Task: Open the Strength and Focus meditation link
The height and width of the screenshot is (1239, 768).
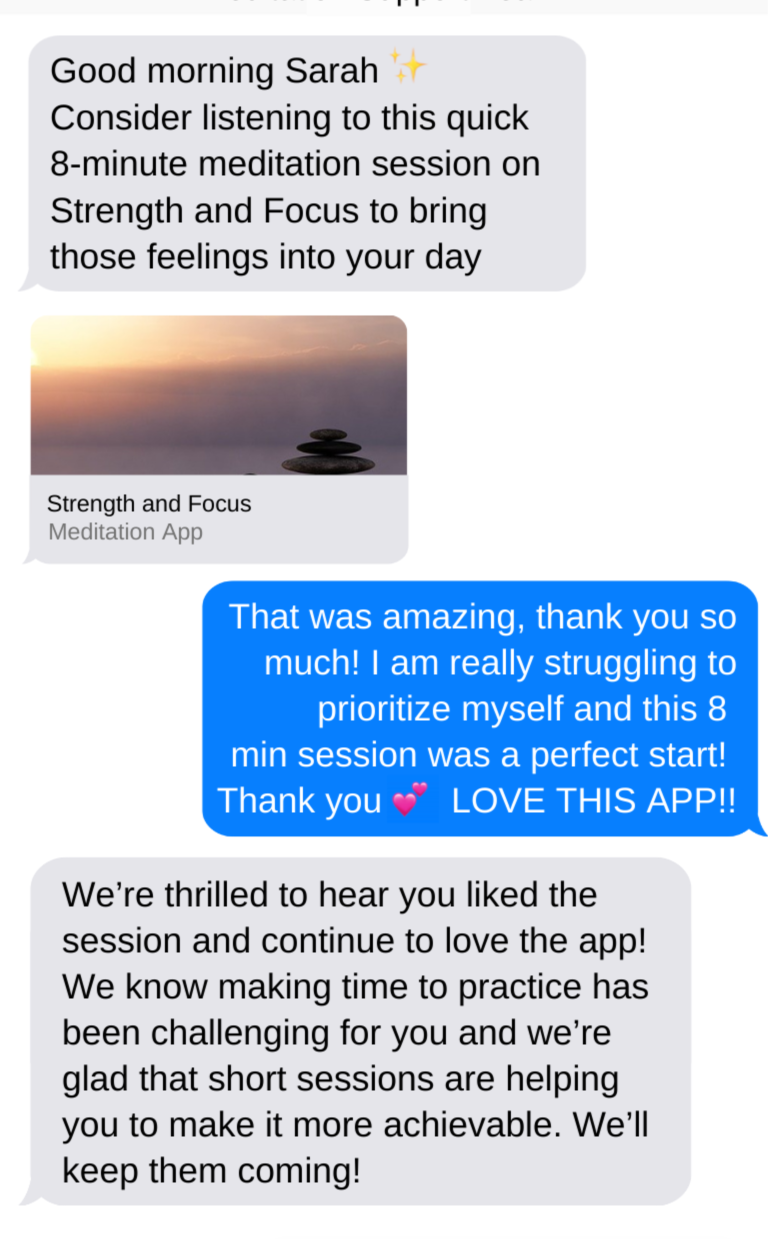Action: click(219, 439)
